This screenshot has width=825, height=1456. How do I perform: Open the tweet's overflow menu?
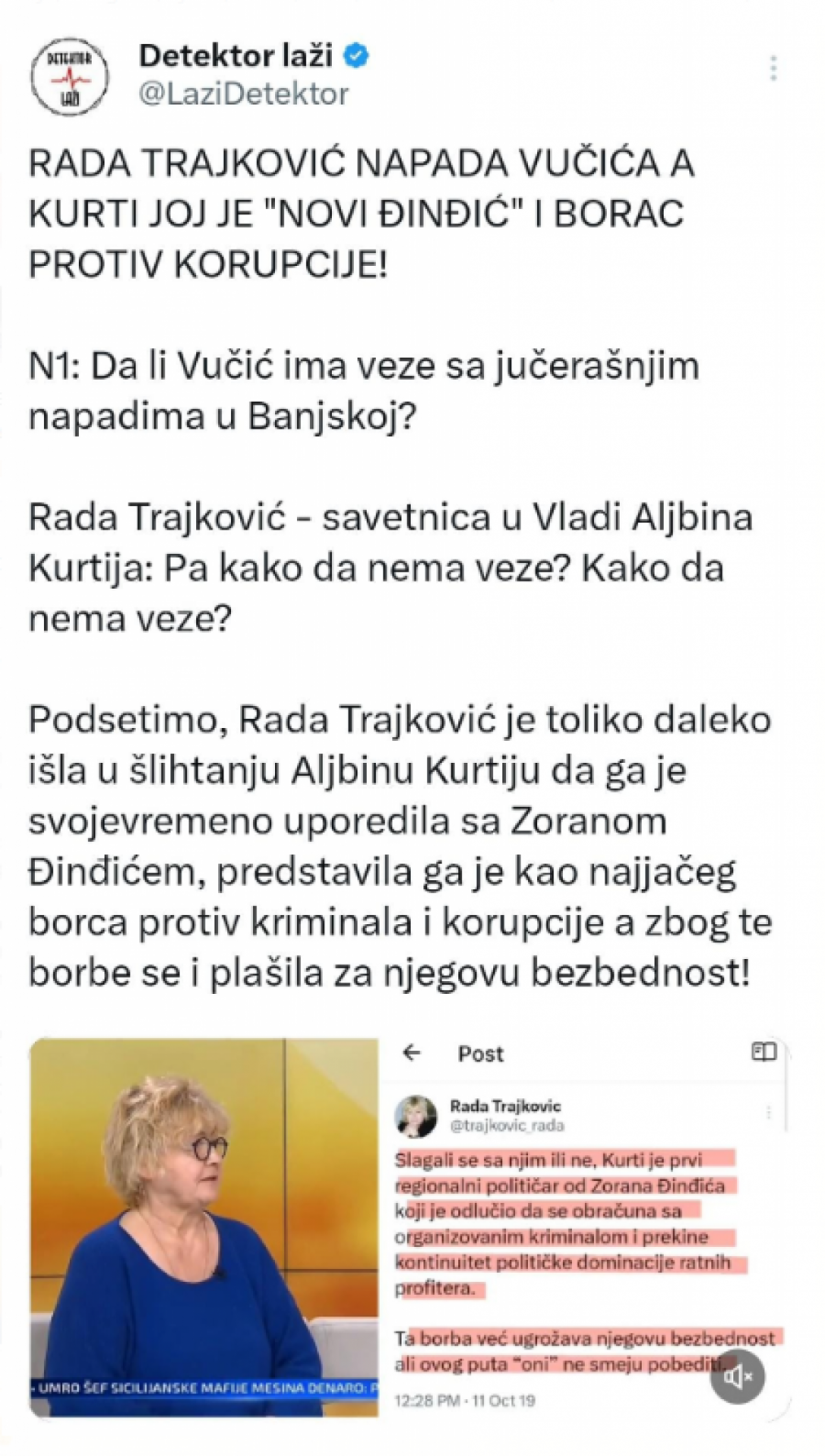(x=774, y=68)
